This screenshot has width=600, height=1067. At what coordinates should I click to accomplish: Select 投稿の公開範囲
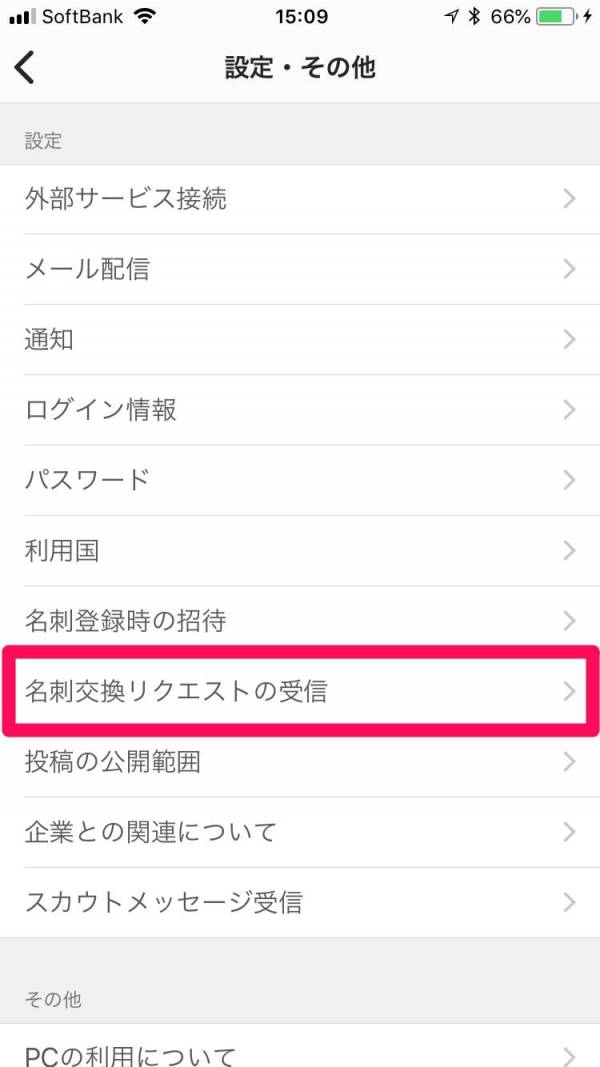point(300,762)
